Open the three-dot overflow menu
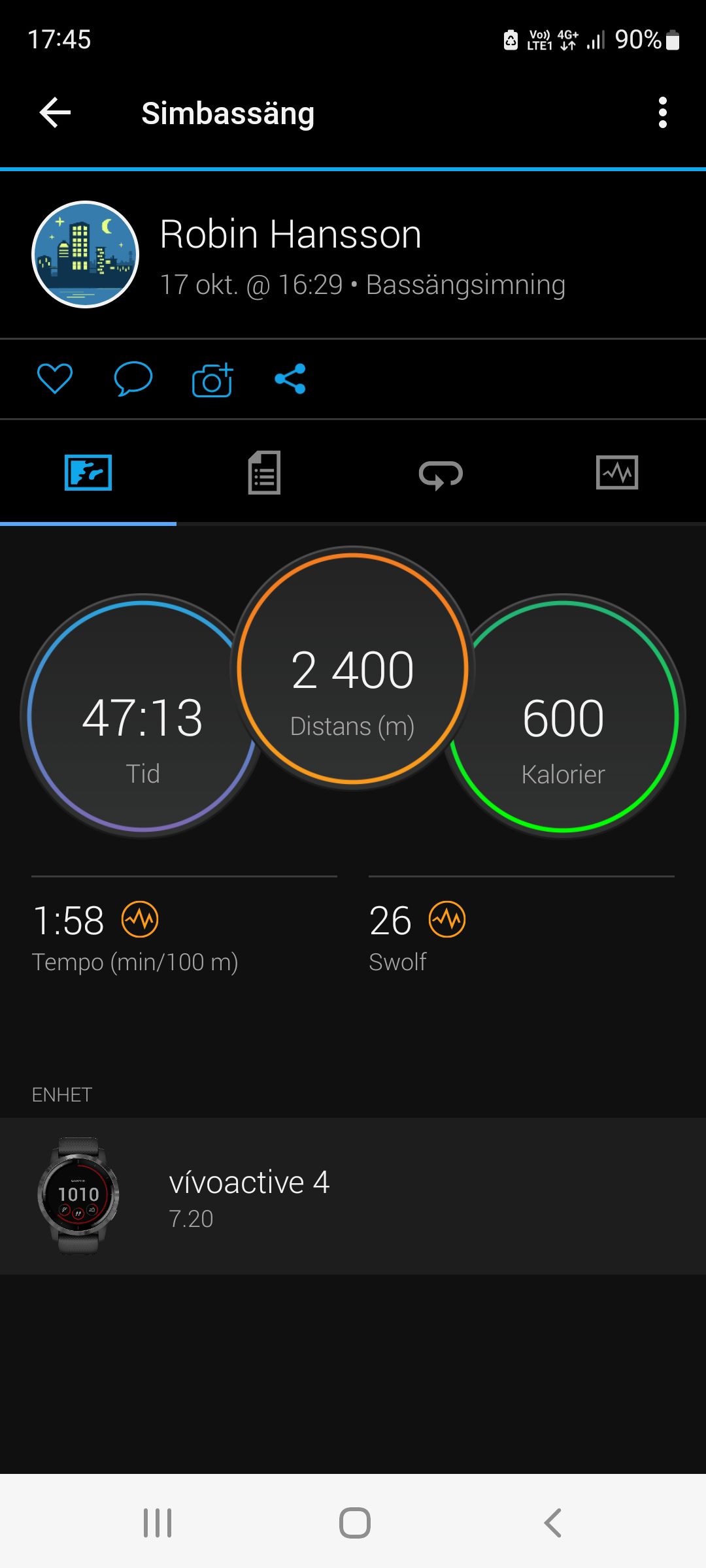 [x=662, y=113]
